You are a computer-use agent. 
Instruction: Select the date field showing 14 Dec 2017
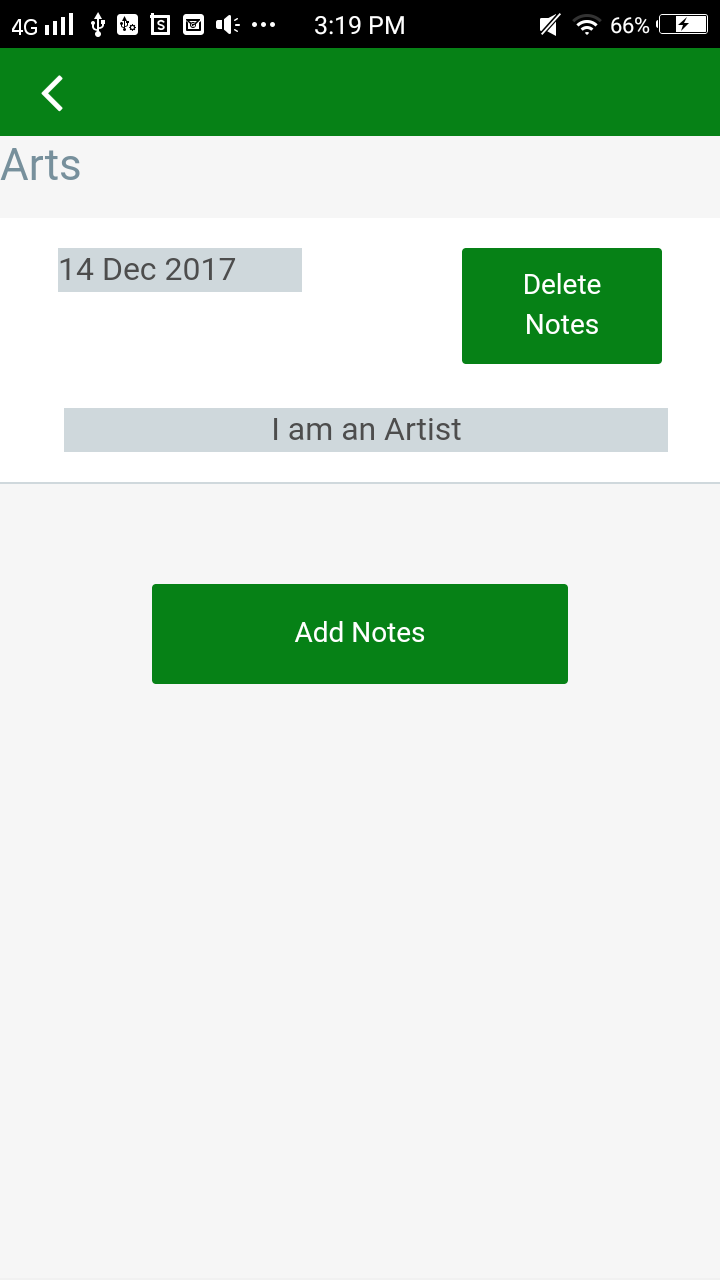pyautogui.click(x=180, y=269)
